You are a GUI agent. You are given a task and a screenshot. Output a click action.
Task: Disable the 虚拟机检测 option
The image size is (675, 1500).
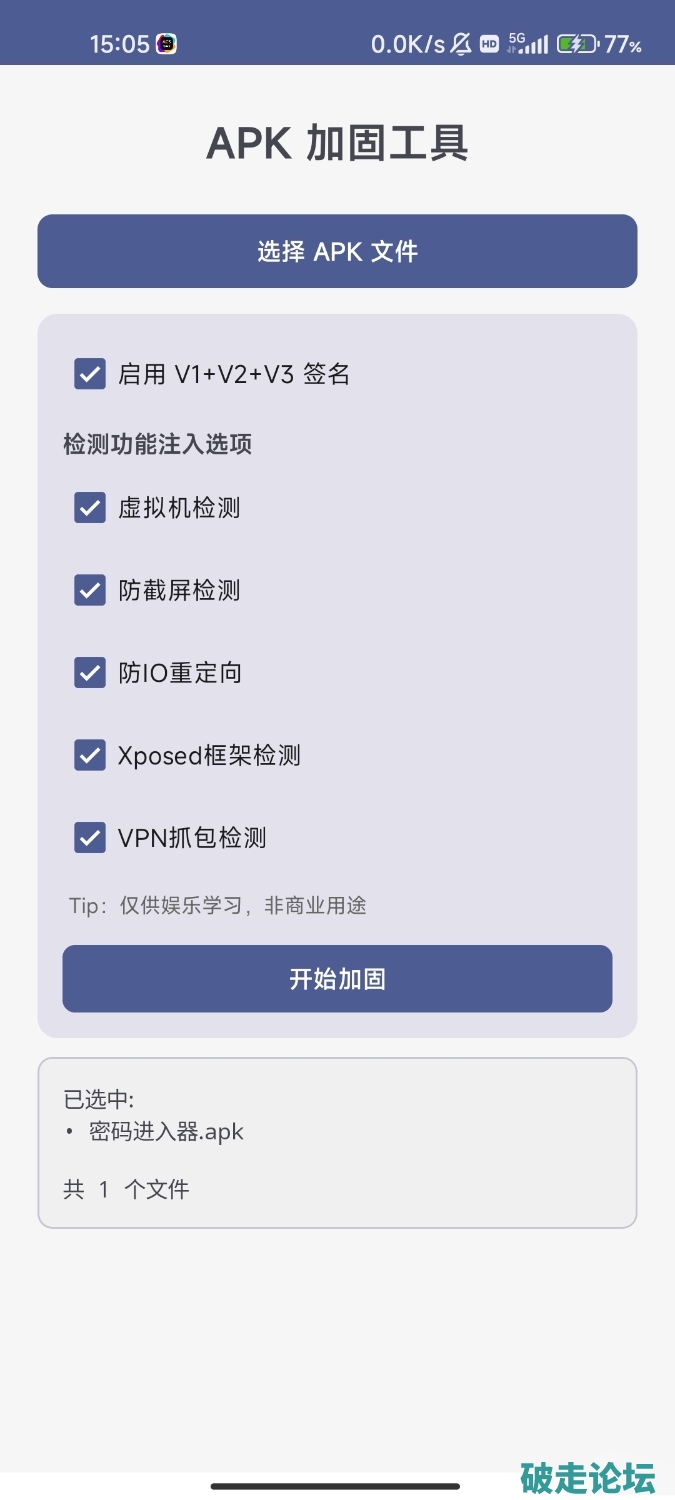(x=90, y=507)
